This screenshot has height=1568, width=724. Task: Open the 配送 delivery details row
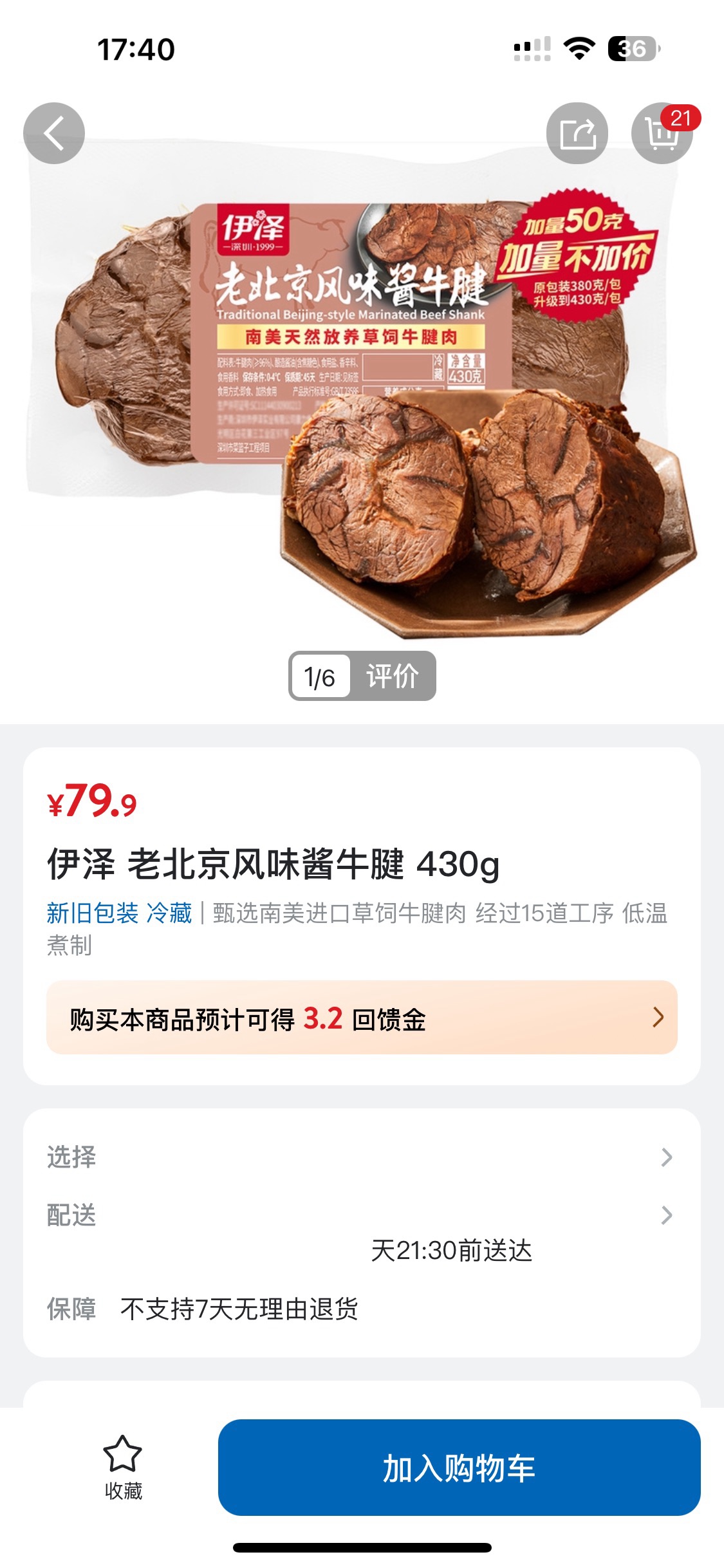(x=362, y=1215)
